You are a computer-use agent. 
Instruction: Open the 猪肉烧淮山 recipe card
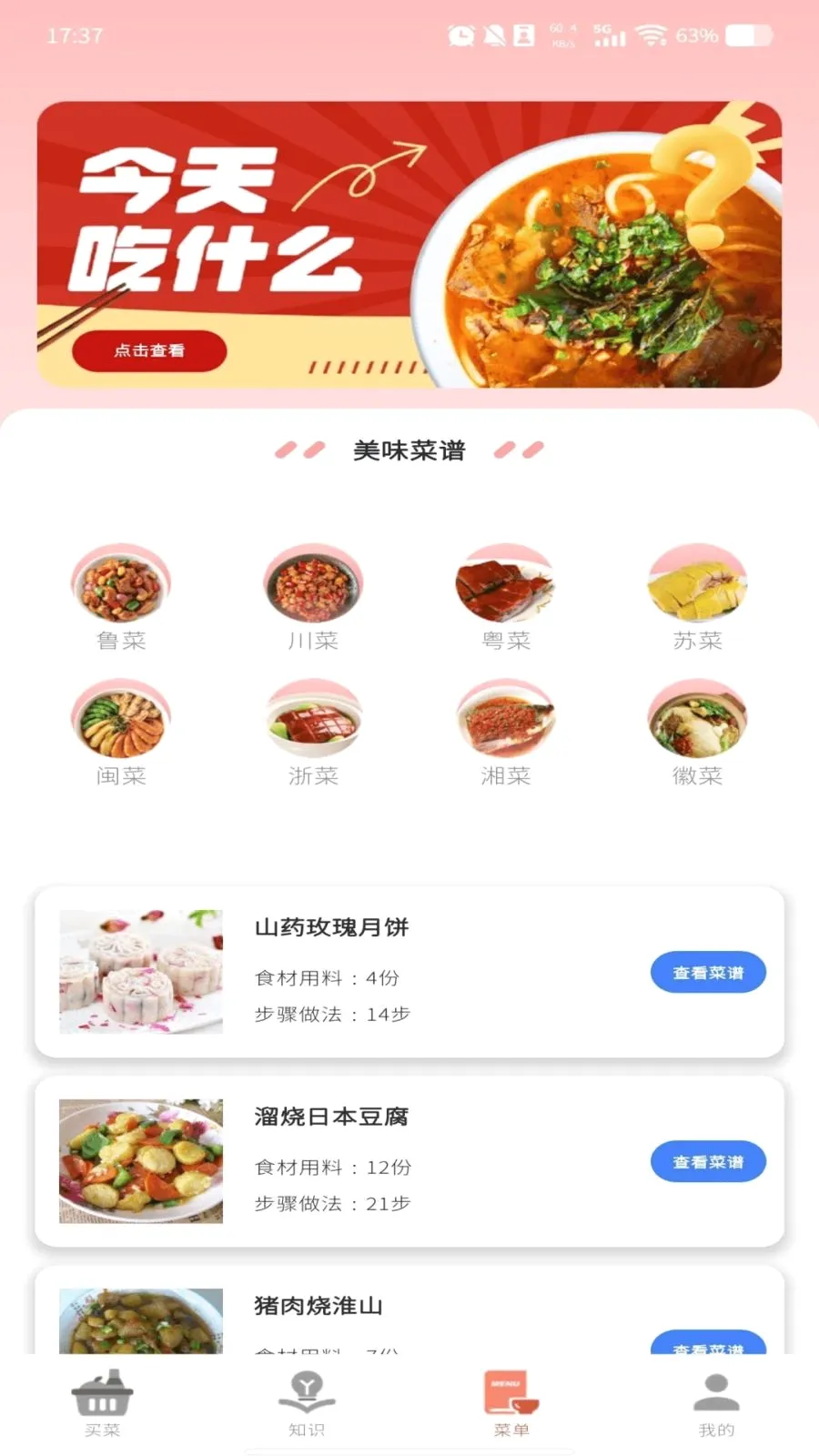coord(409,1310)
